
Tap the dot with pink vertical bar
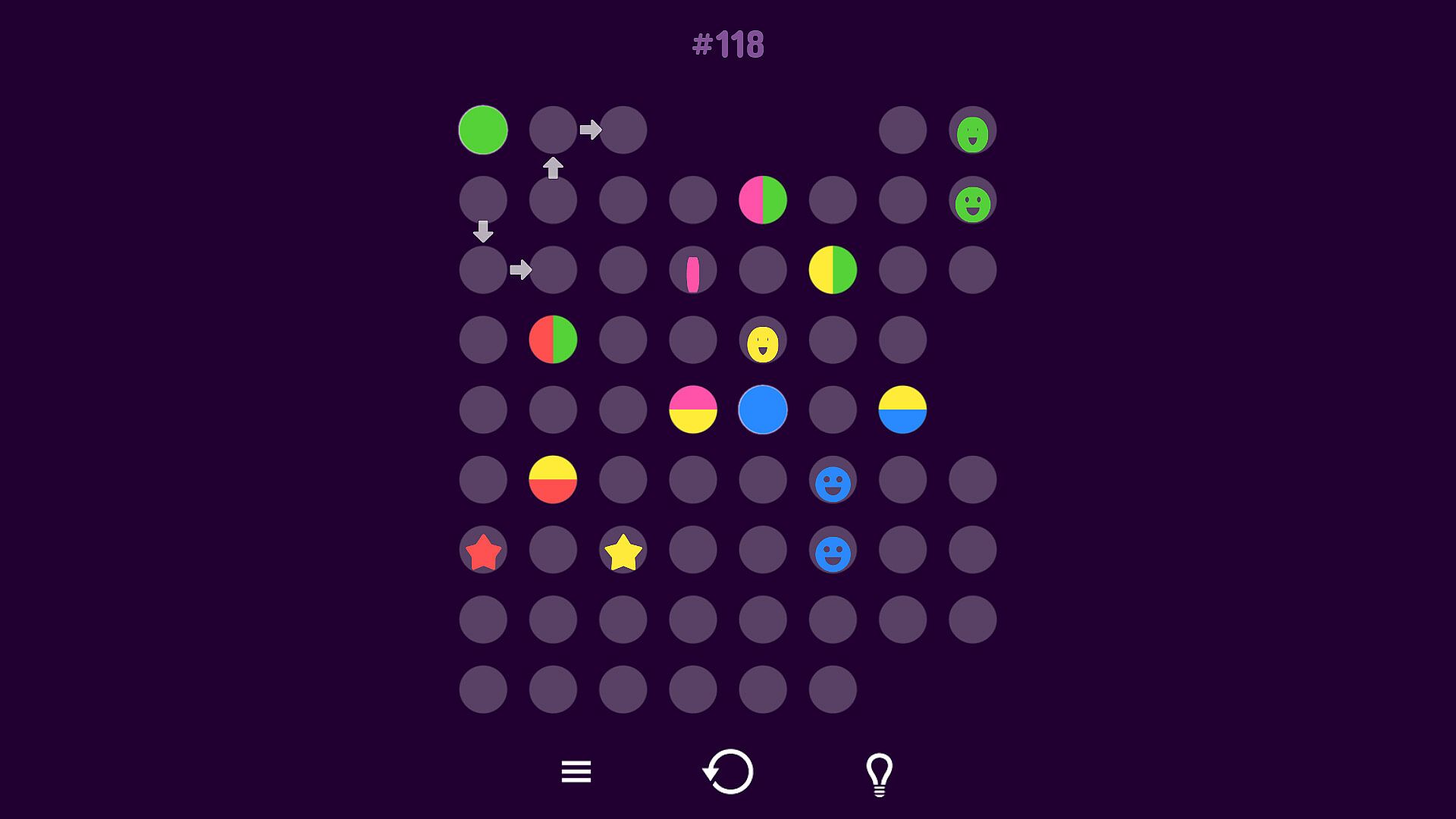coord(693,271)
